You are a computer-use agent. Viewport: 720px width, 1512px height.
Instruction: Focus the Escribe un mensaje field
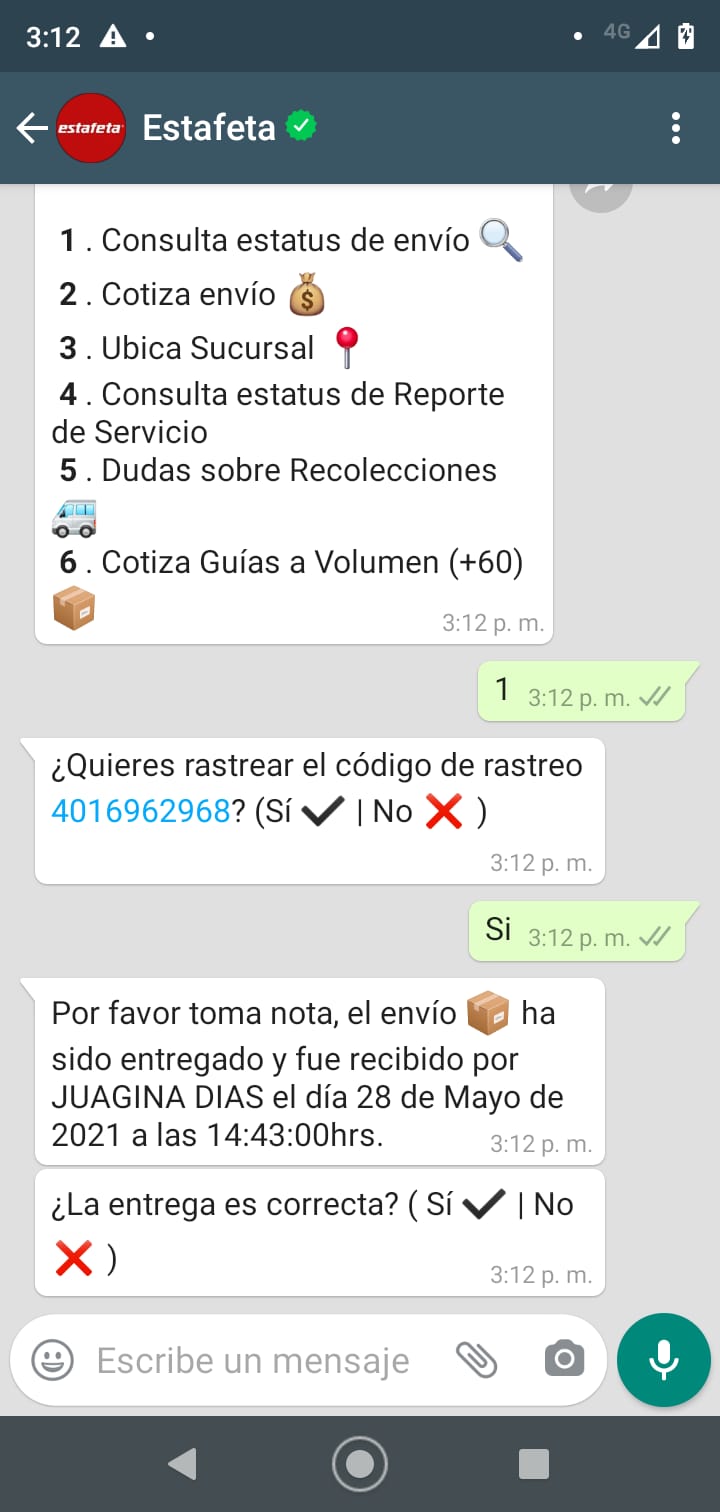tap(253, 1360)
